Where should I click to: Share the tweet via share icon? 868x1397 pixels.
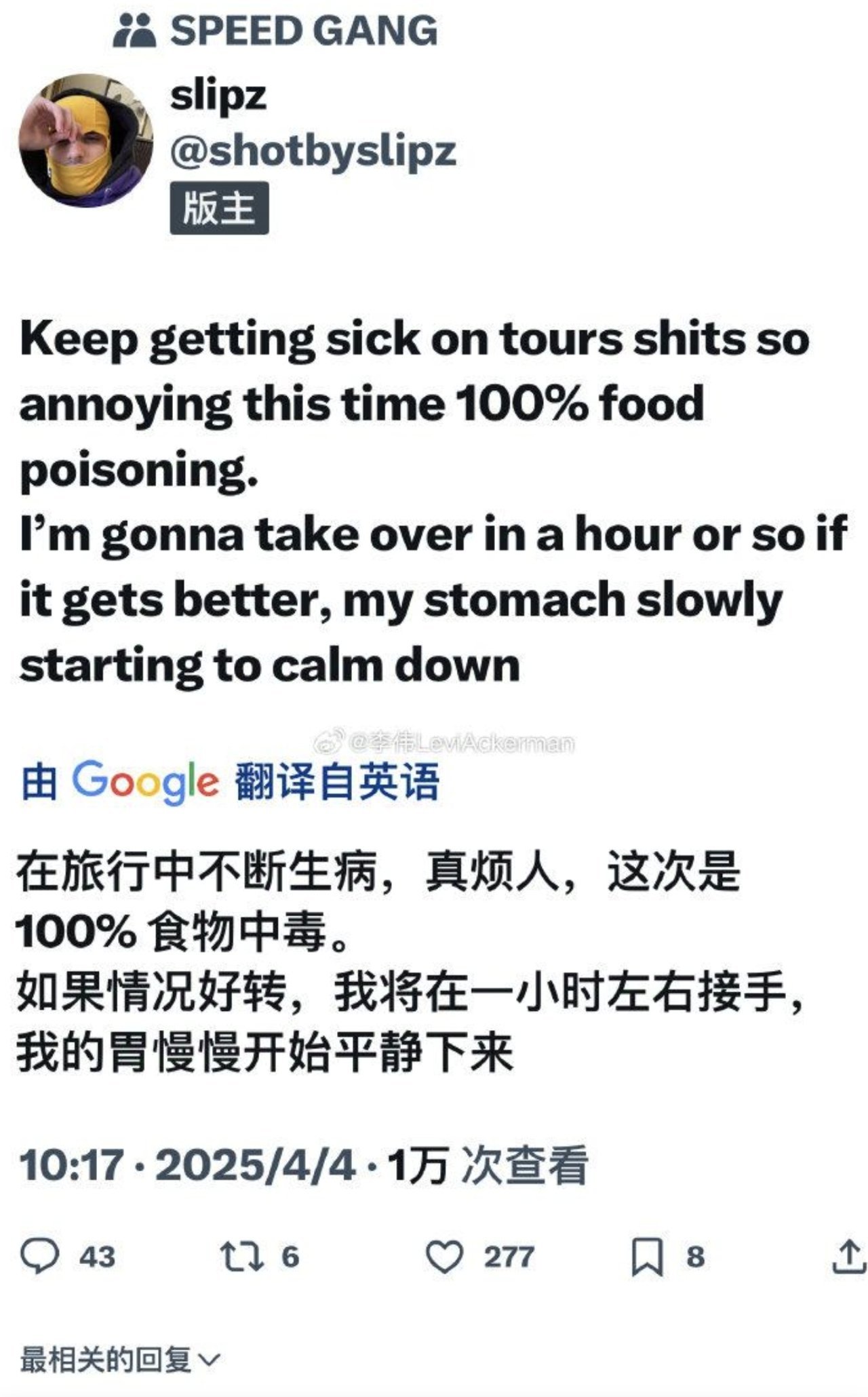(x=848, y=1256)
